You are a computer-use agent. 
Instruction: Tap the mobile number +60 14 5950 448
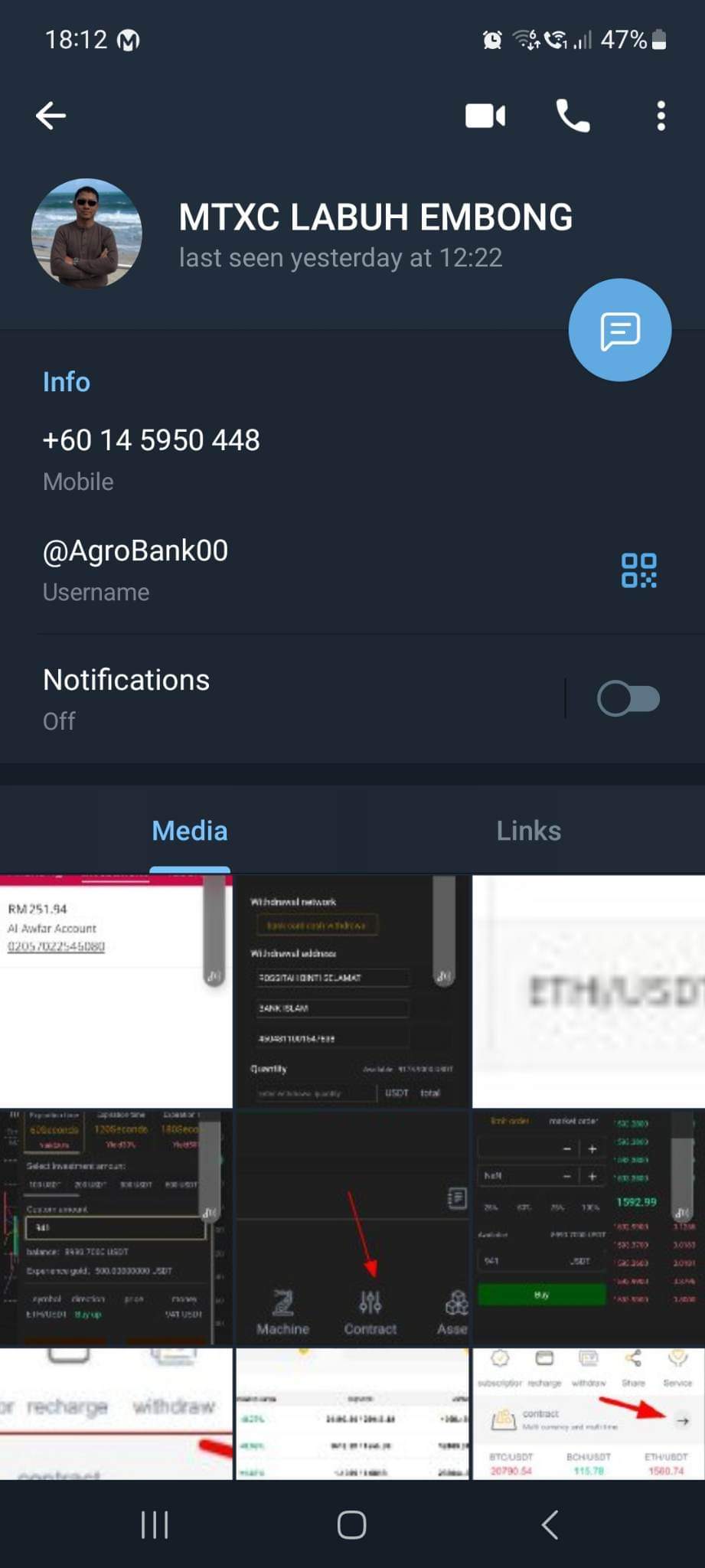tap(152, 441)
